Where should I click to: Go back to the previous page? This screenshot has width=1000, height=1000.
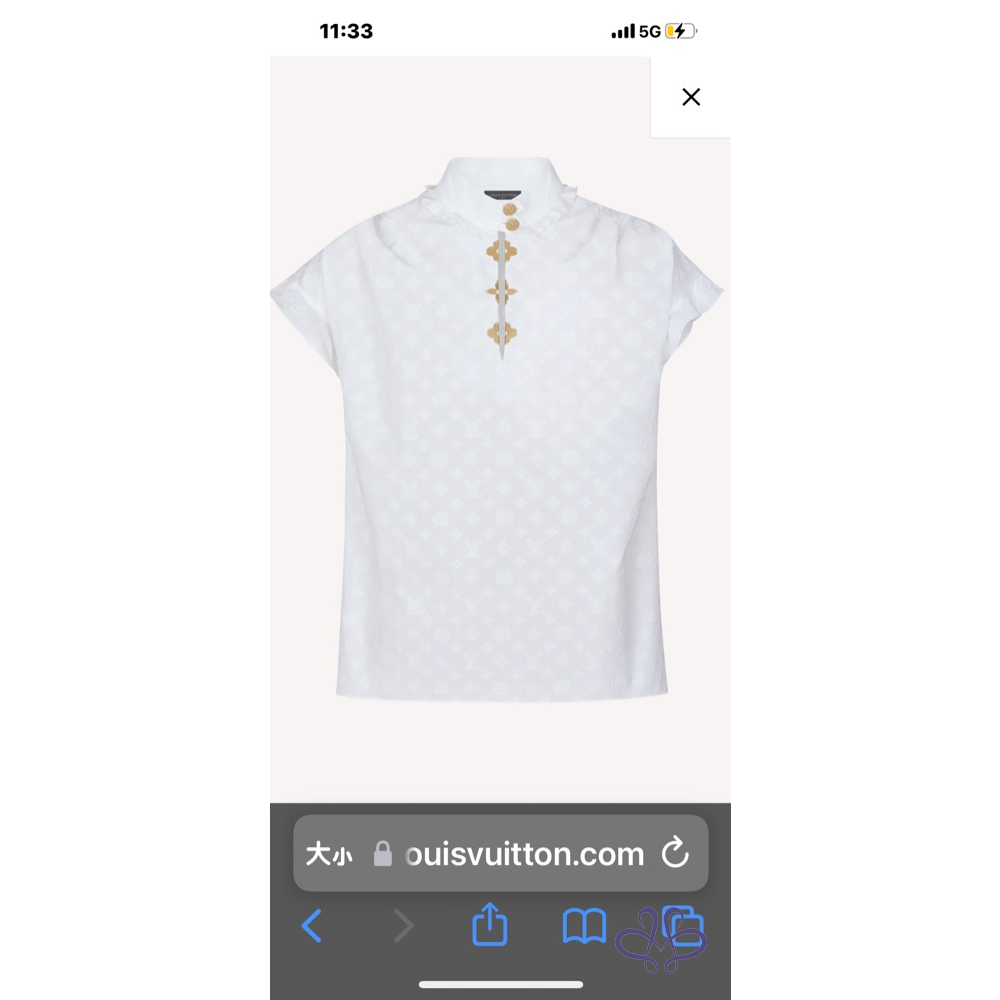coord(312,926)
